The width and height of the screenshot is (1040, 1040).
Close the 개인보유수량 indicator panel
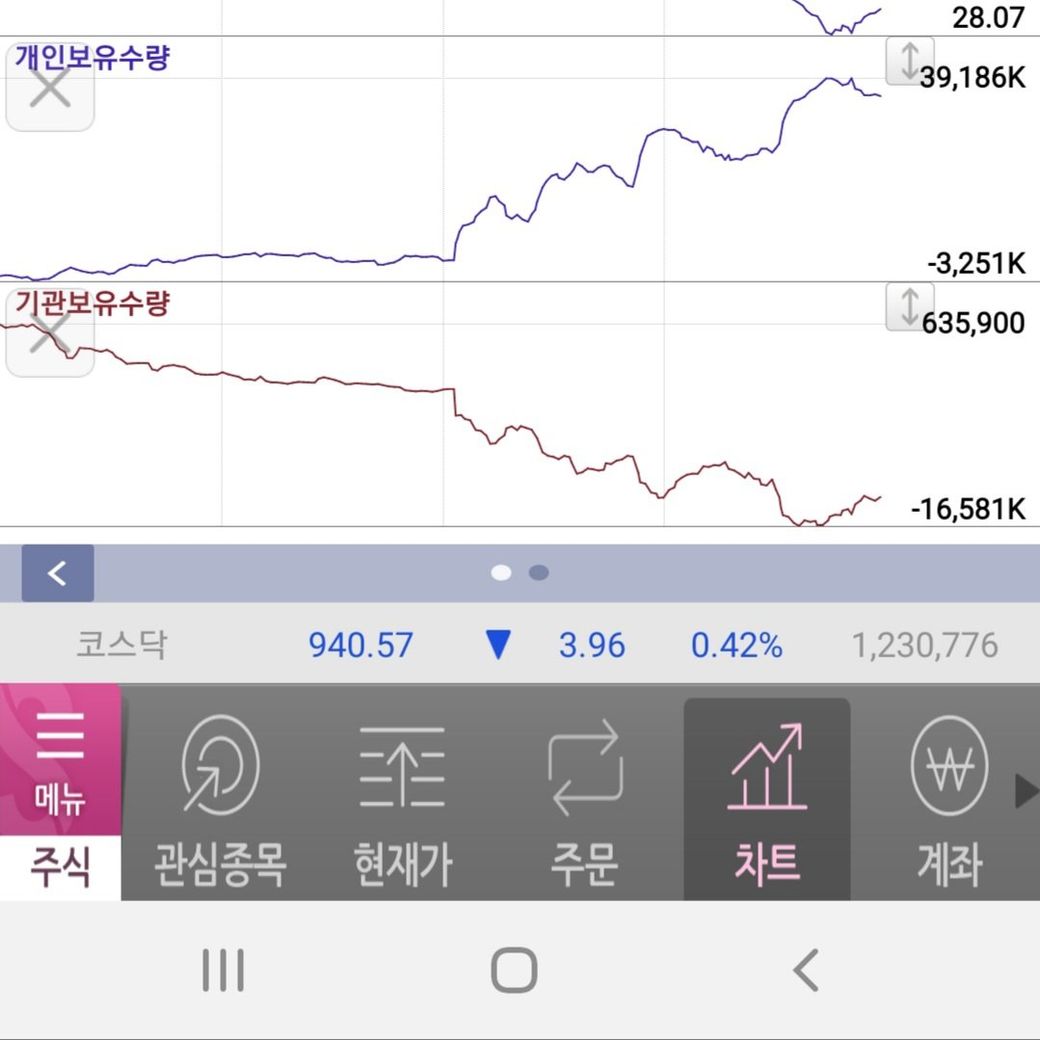pyautogui.click(x=50, y=89)
